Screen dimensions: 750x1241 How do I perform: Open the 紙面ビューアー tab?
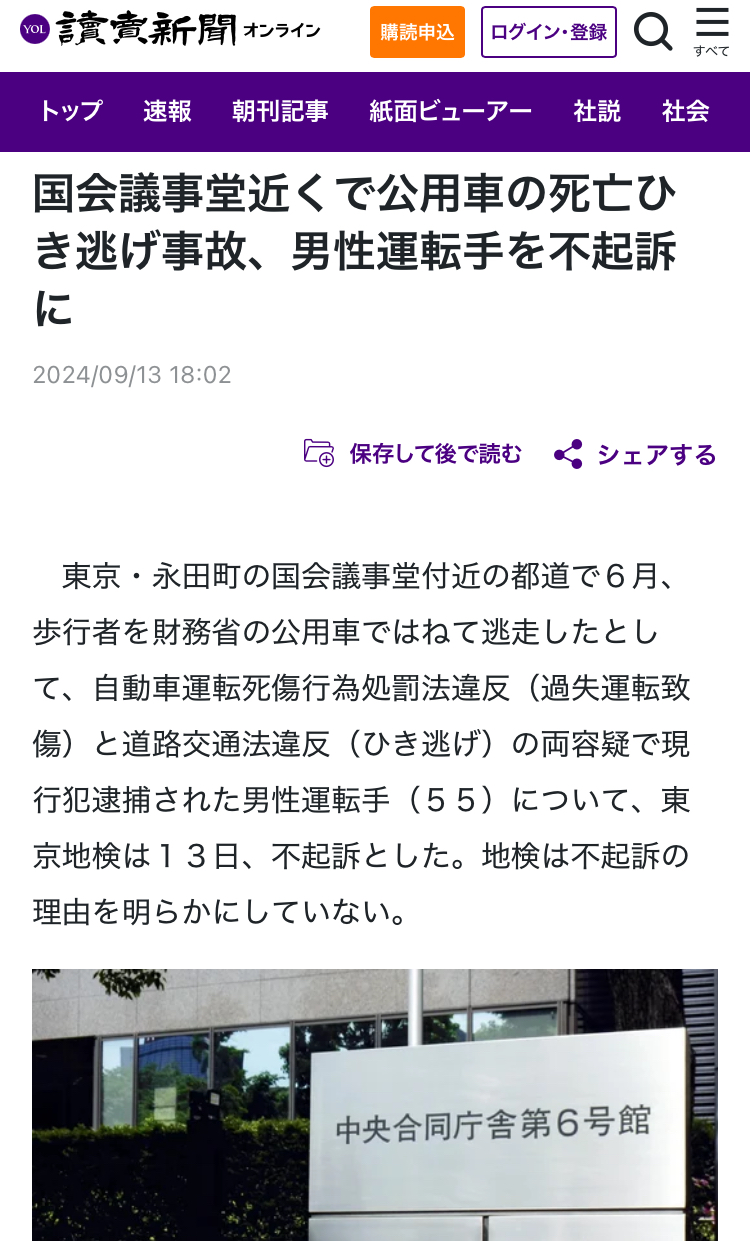tap(450, 111)
